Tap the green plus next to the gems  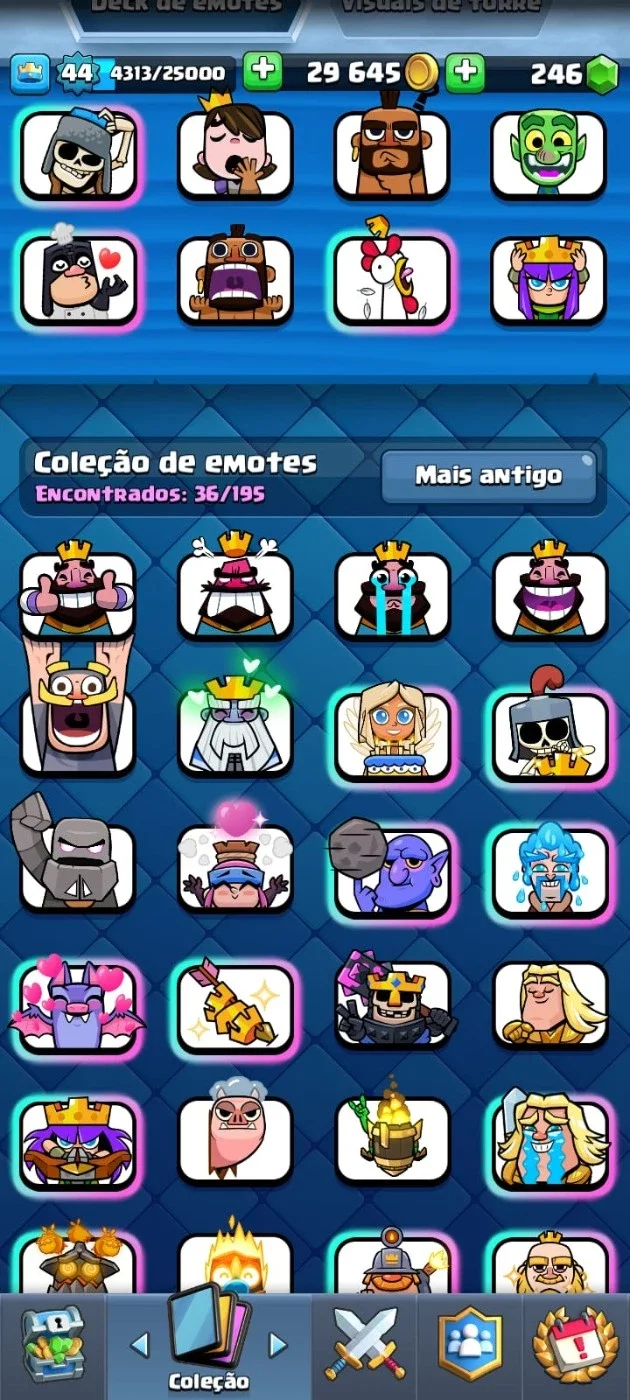[x=465, y=72]
